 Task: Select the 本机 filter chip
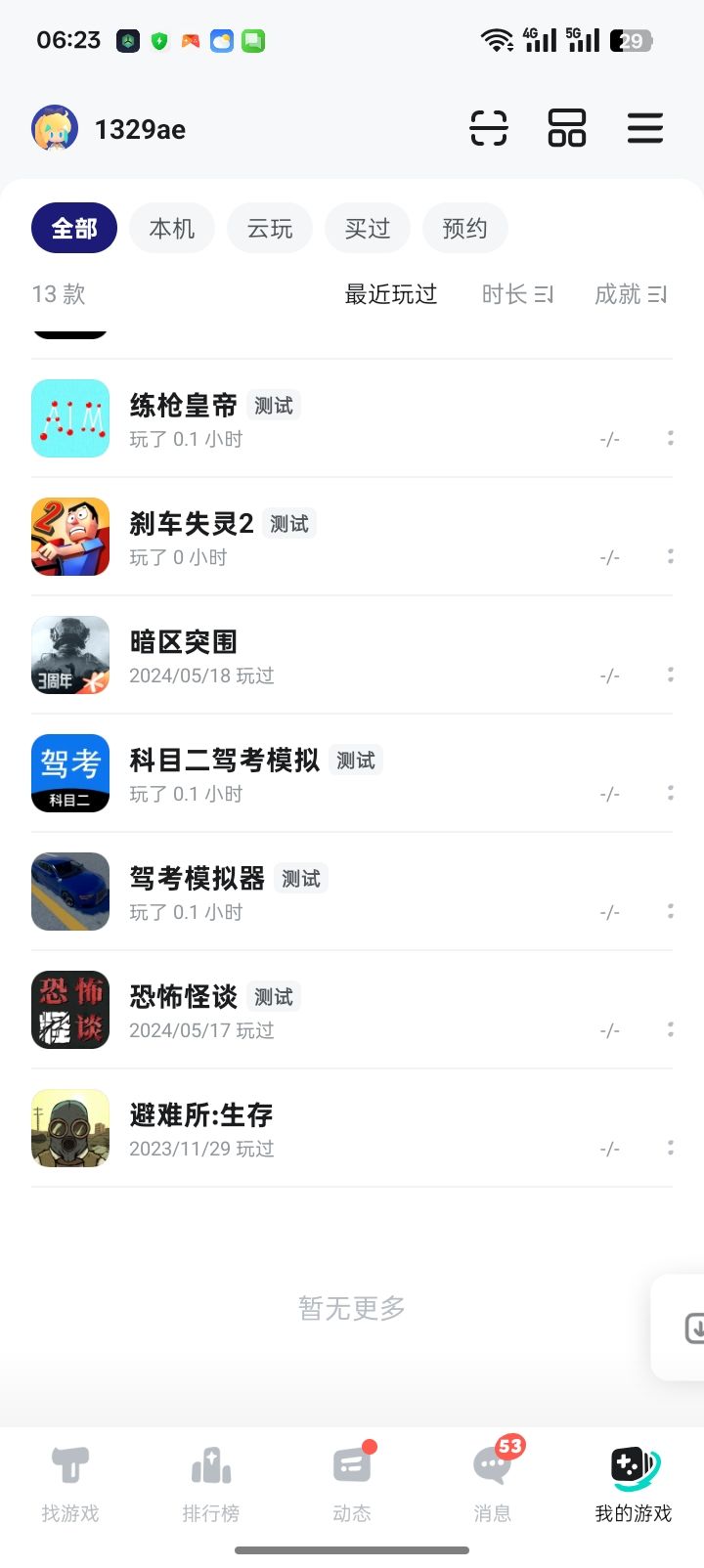point(172,229)
